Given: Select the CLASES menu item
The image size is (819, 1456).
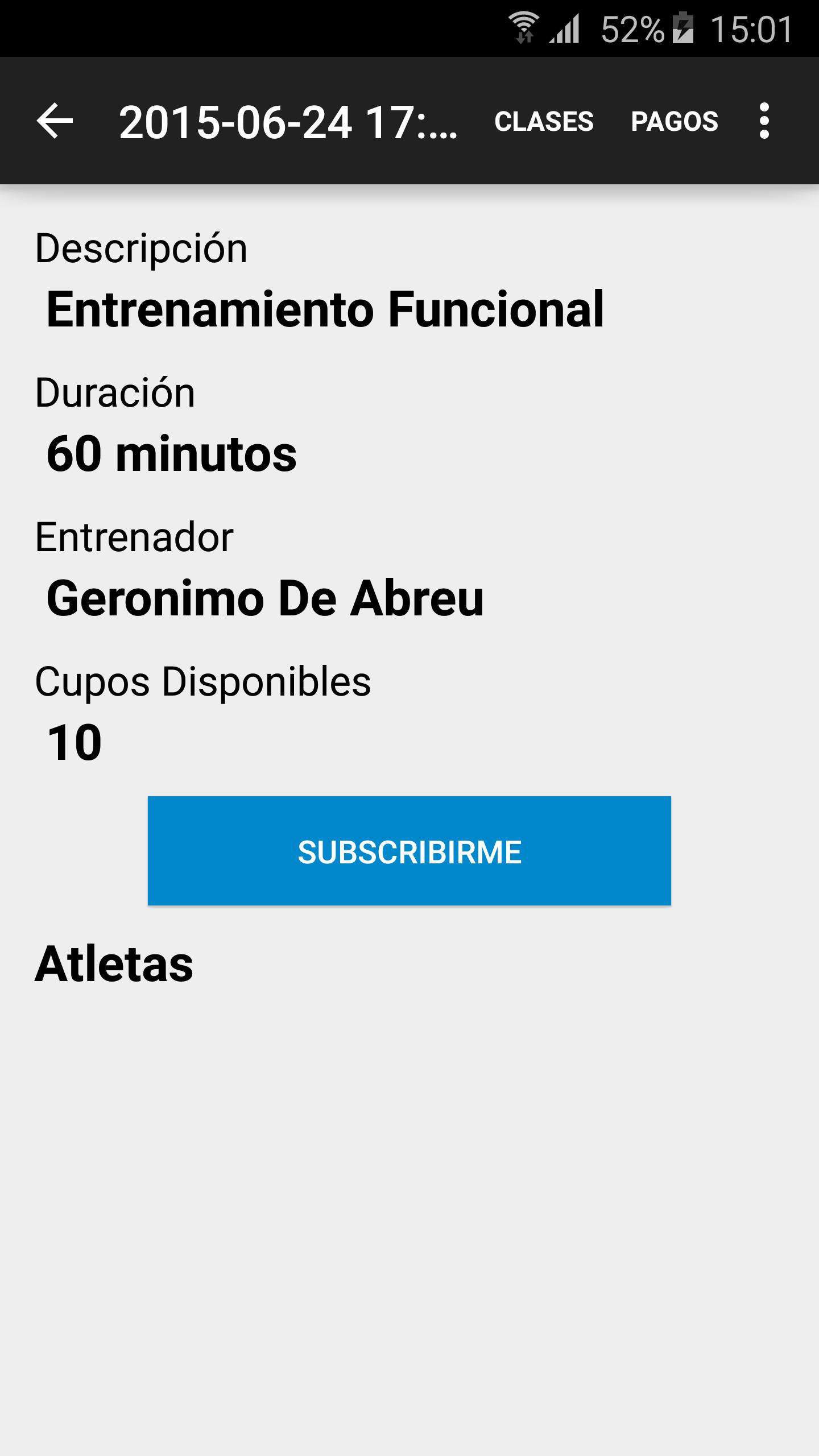Looking at the screenshot, I should (x=544, y=121).
